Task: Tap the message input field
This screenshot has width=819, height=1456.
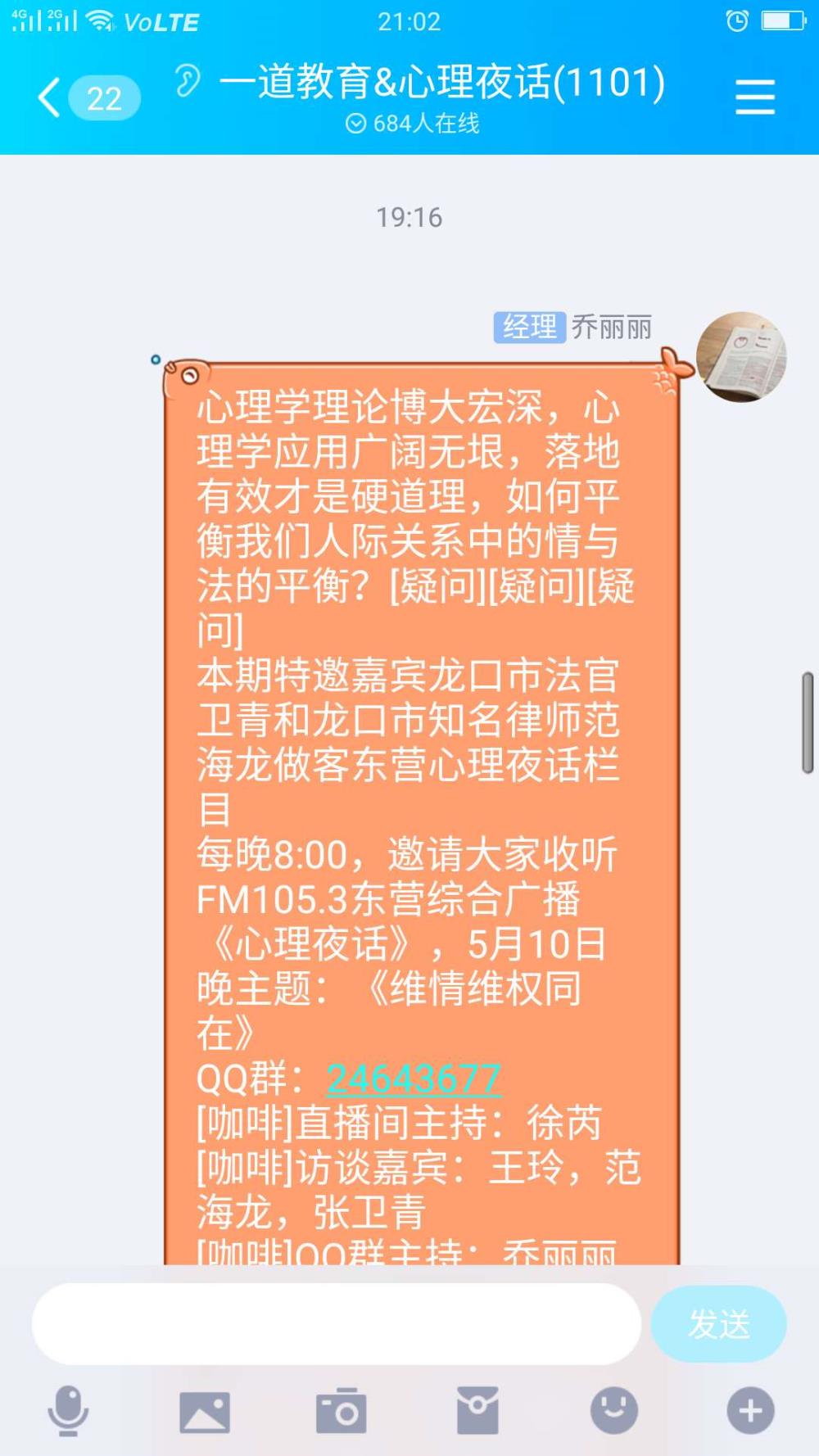Action: point(336,1323)
